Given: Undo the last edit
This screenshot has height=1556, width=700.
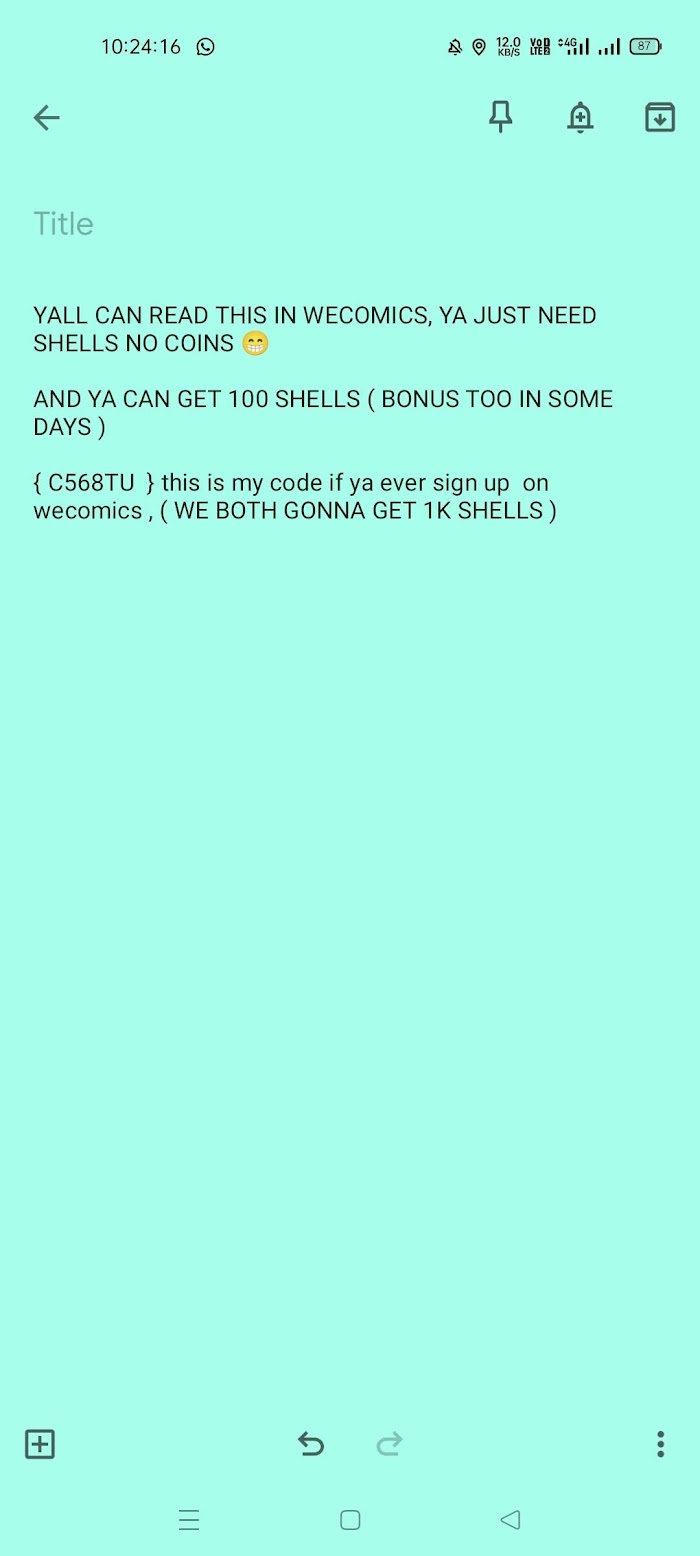Looking at the screenshot, I should pyautogui.click(x=311, y=1444).
